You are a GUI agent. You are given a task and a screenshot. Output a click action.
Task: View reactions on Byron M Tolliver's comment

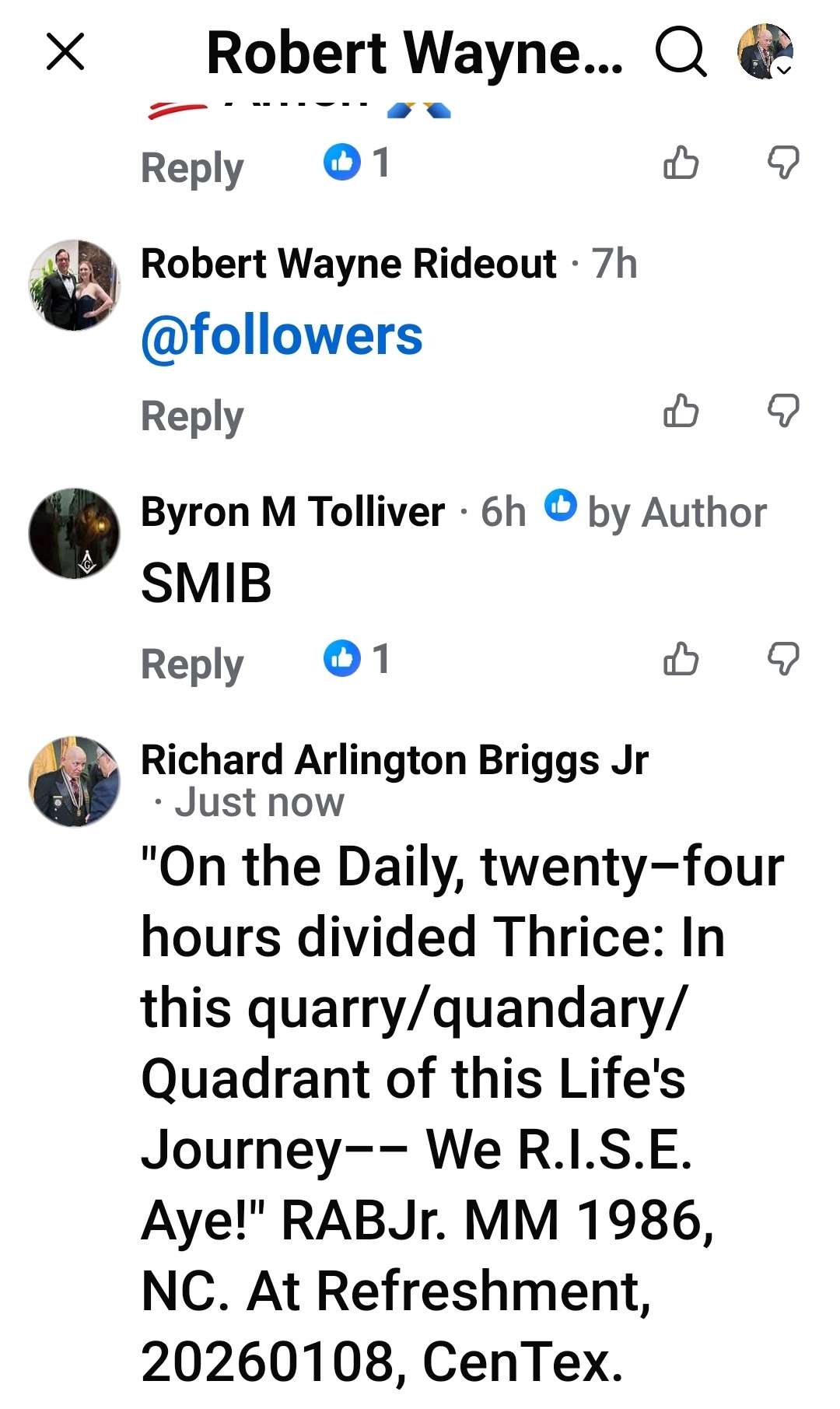[357, 659]
